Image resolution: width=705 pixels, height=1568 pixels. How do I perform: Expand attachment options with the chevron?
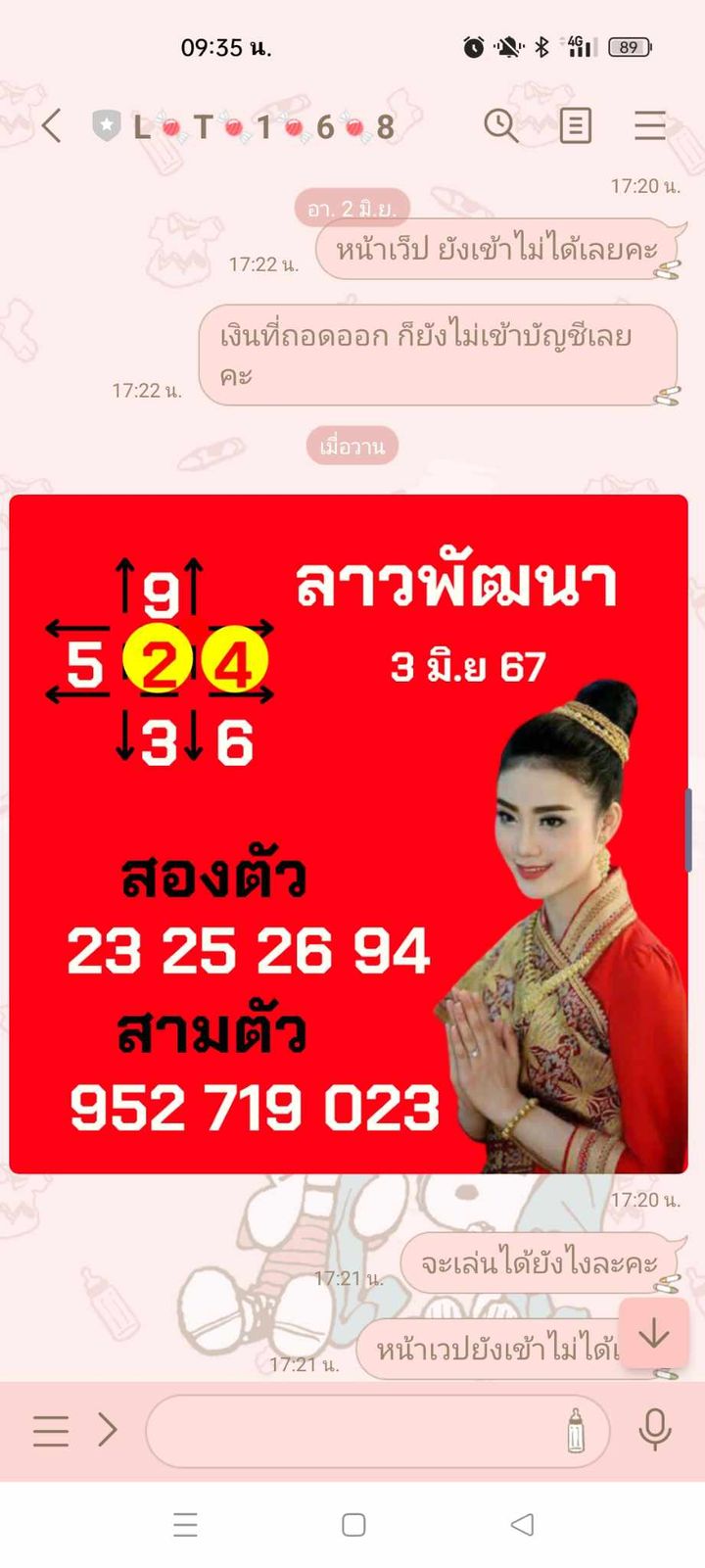coord(108,1431)
